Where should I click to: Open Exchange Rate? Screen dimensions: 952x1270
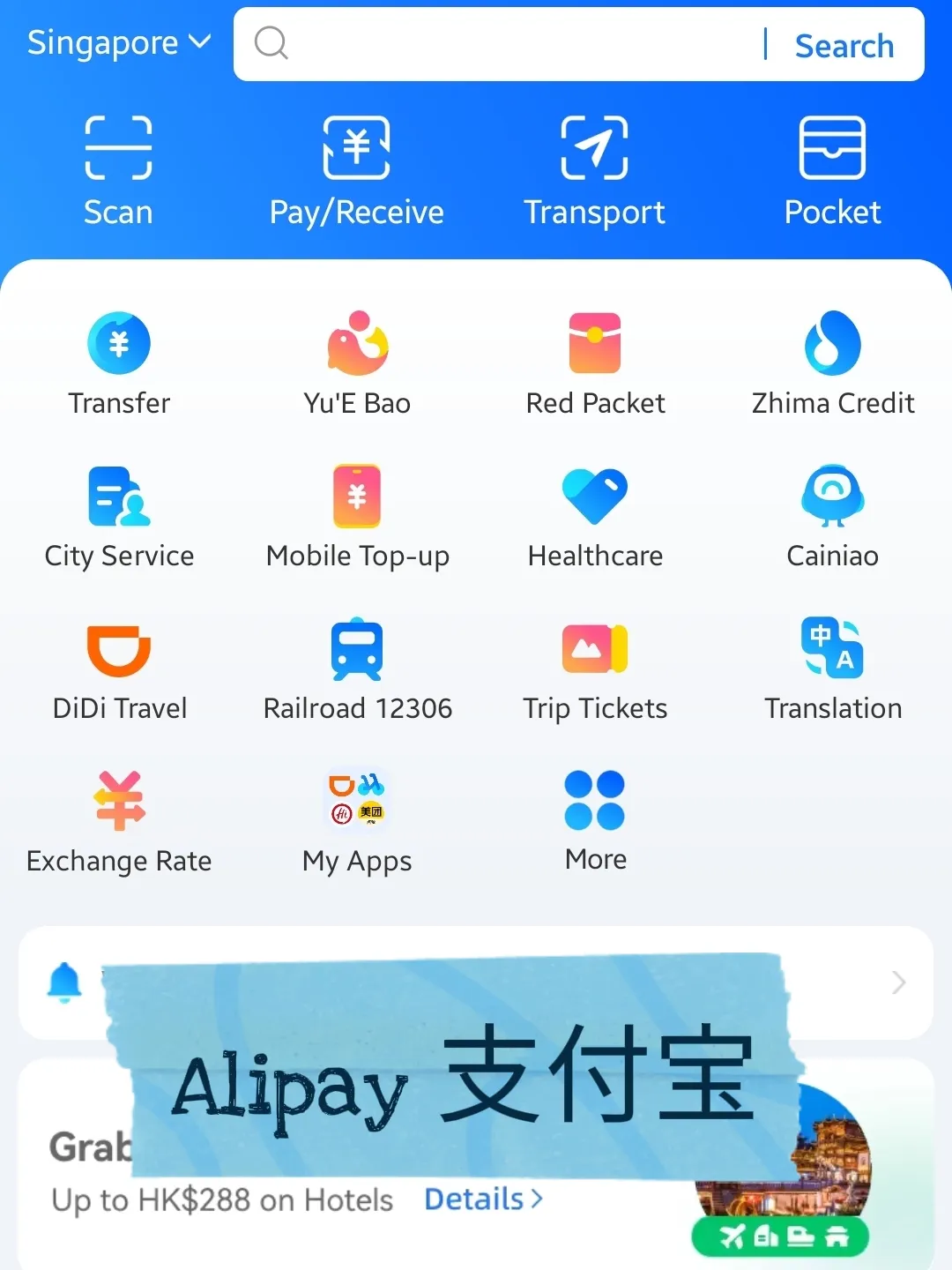point(119,822)
